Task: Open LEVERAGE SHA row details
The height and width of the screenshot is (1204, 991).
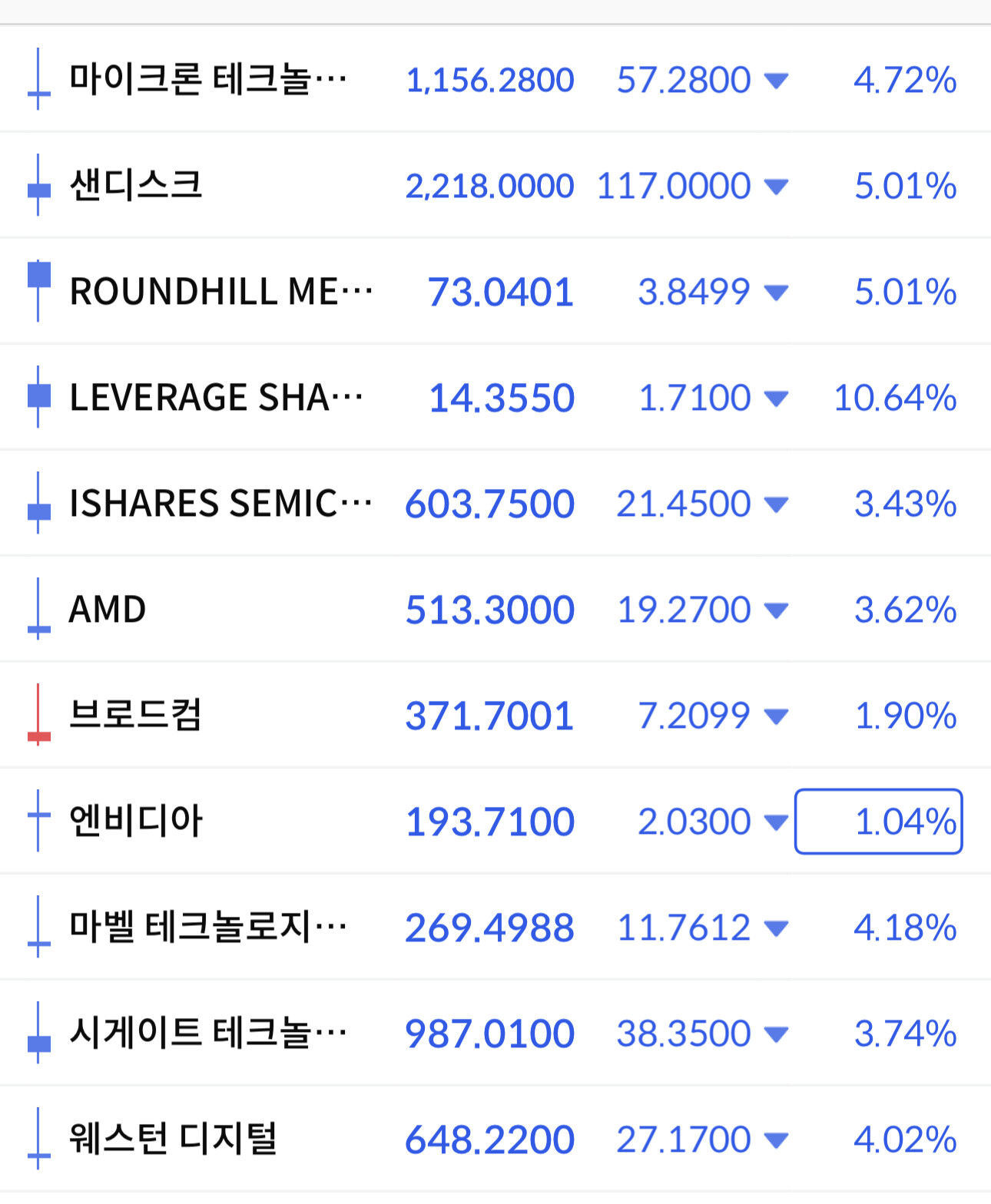Action: (x=495, y=397)
